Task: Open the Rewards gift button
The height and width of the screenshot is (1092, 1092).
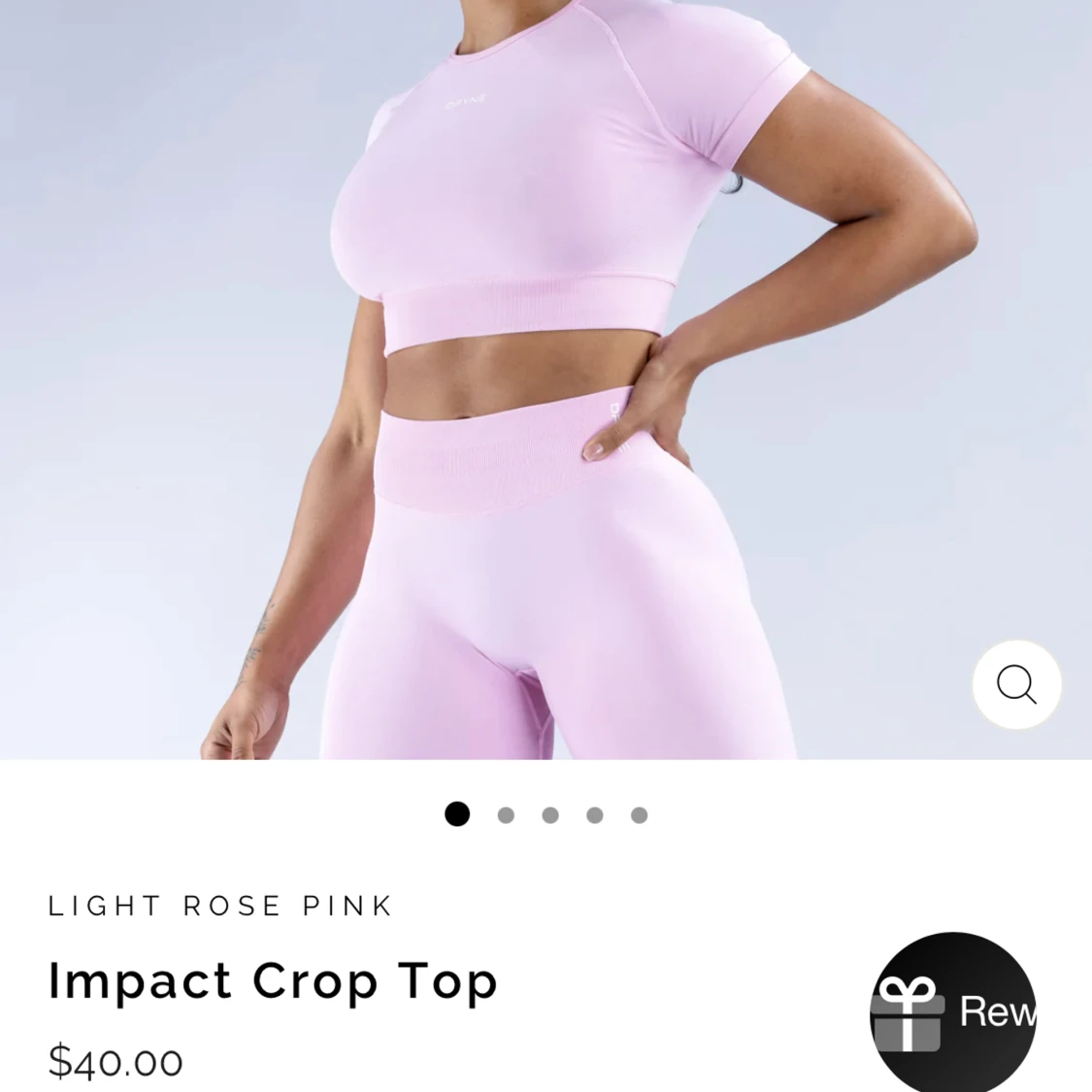Action: pos(953,1014)
